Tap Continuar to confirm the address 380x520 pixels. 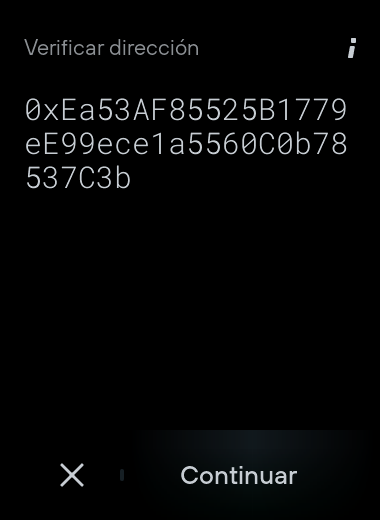239,475
